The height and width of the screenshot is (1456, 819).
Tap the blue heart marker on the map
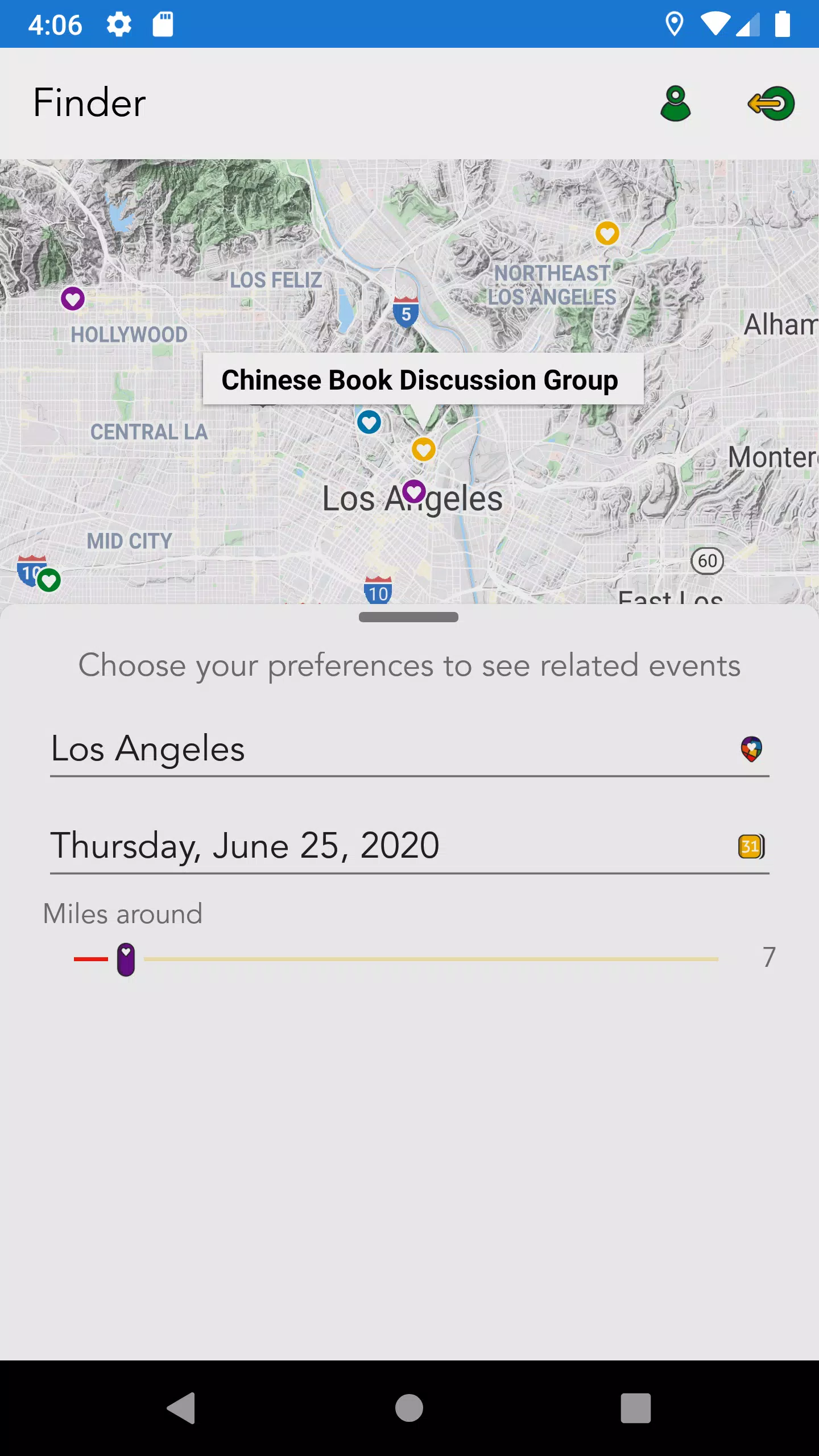click(369, 422)
